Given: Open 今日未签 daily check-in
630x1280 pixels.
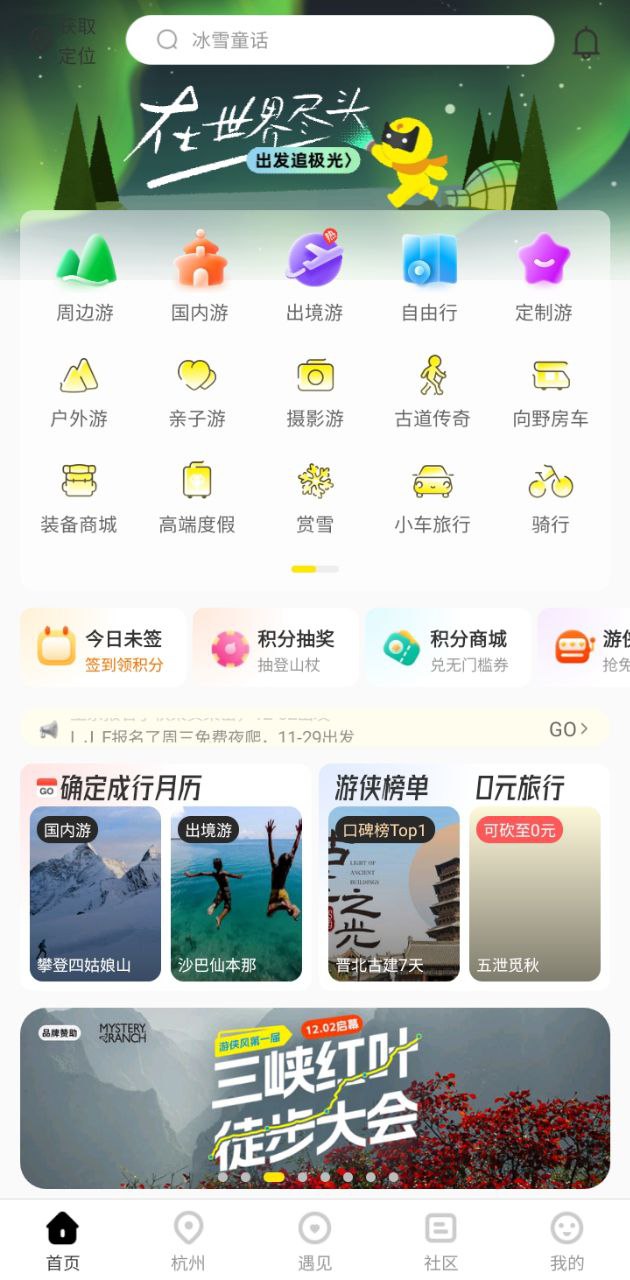Looking at the screenshot, I should tap(103, 648).
